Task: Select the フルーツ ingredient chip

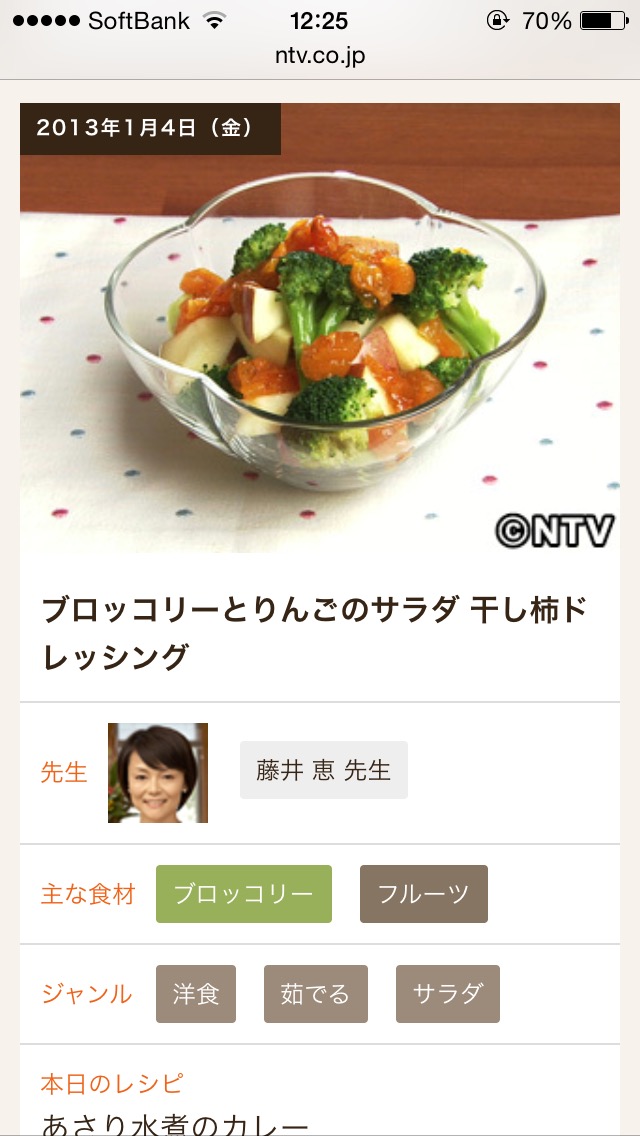Action: pos(424,894)
